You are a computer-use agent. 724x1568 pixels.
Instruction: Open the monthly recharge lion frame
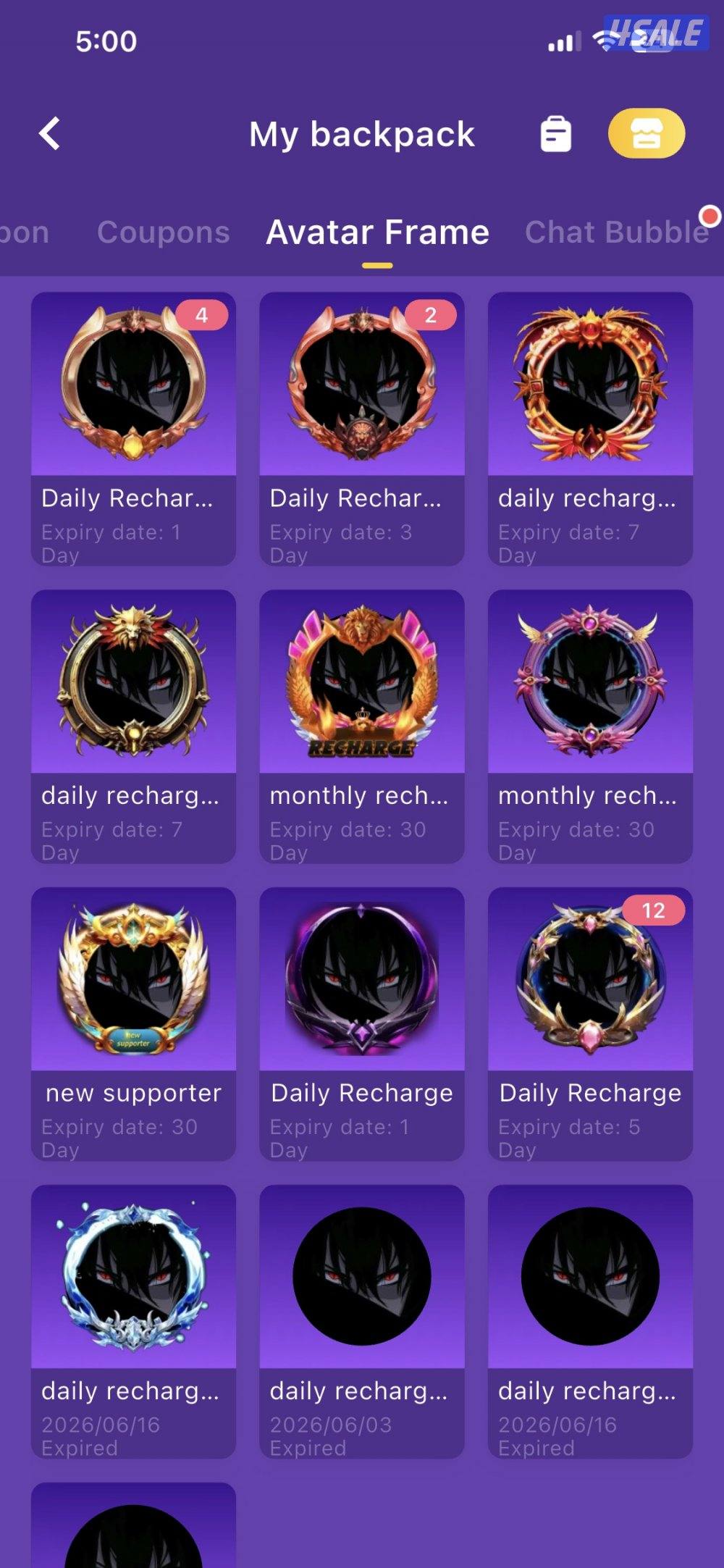click(361, 726)
